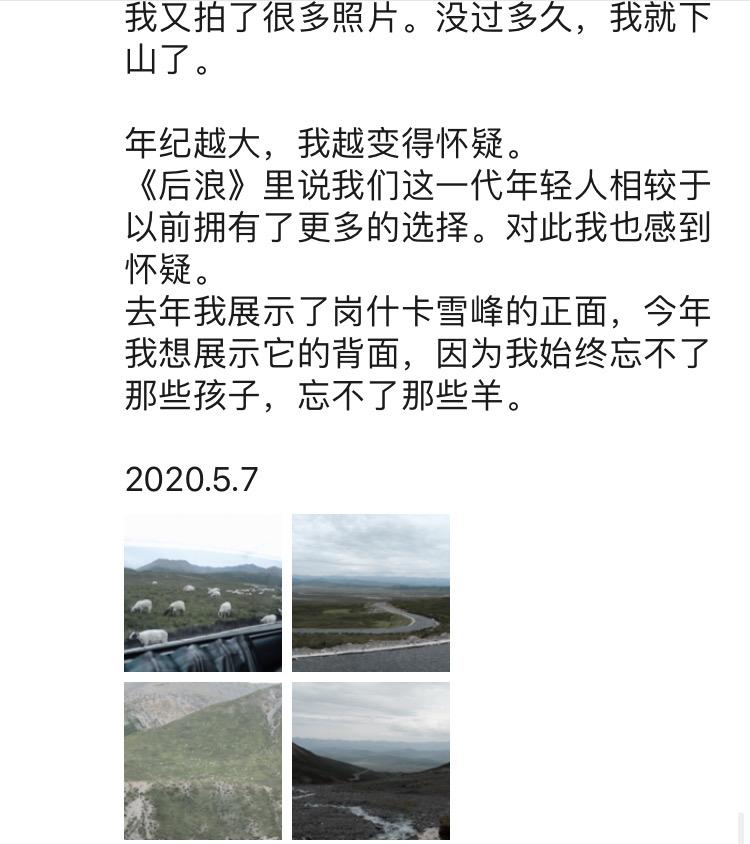750x844 pixels.
Task: Enlarge the green hillside photo
Action: [x=203, y=761]
